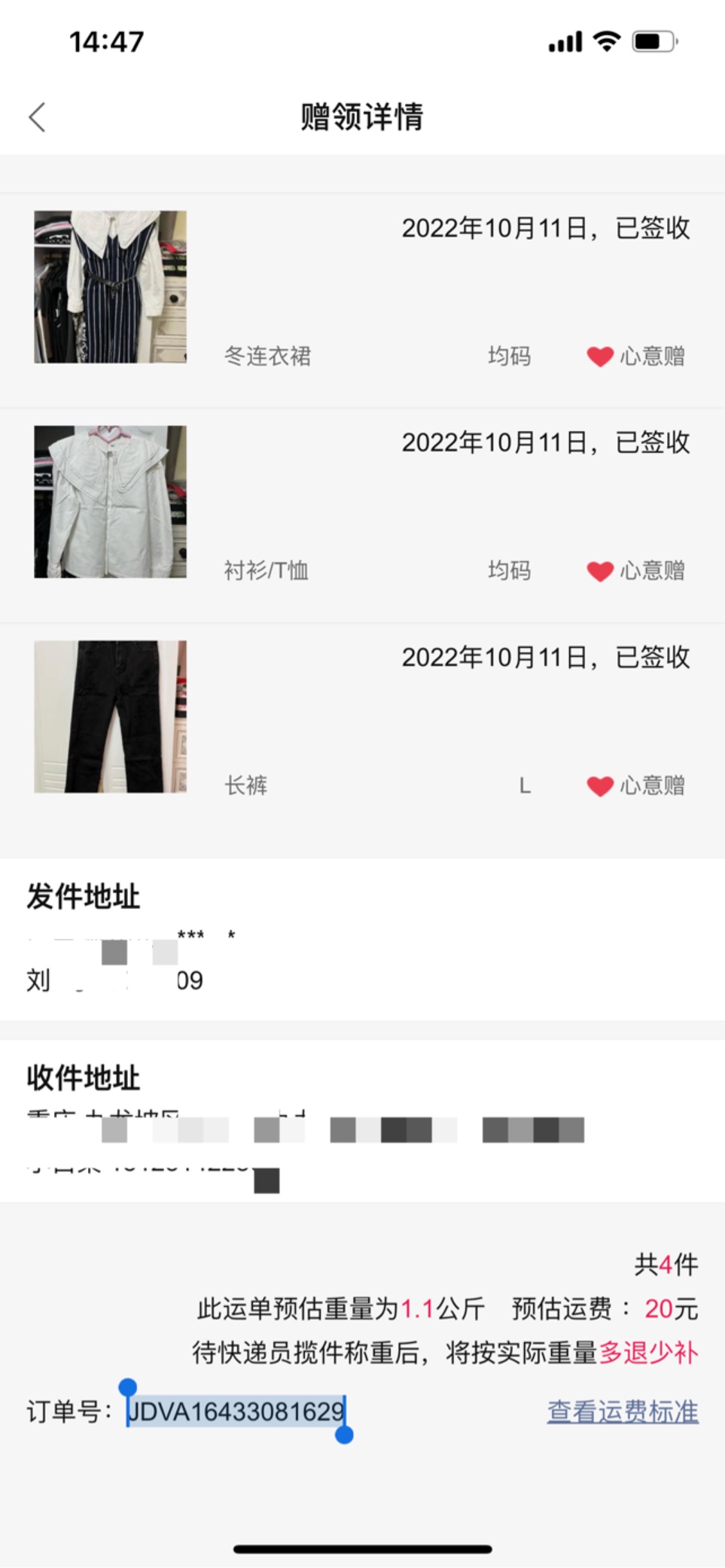Viewport: 725px width, 1568px height.
Task: Go back from 赠领详情 page
Action: pyautogui.click(x=37, y=117)
